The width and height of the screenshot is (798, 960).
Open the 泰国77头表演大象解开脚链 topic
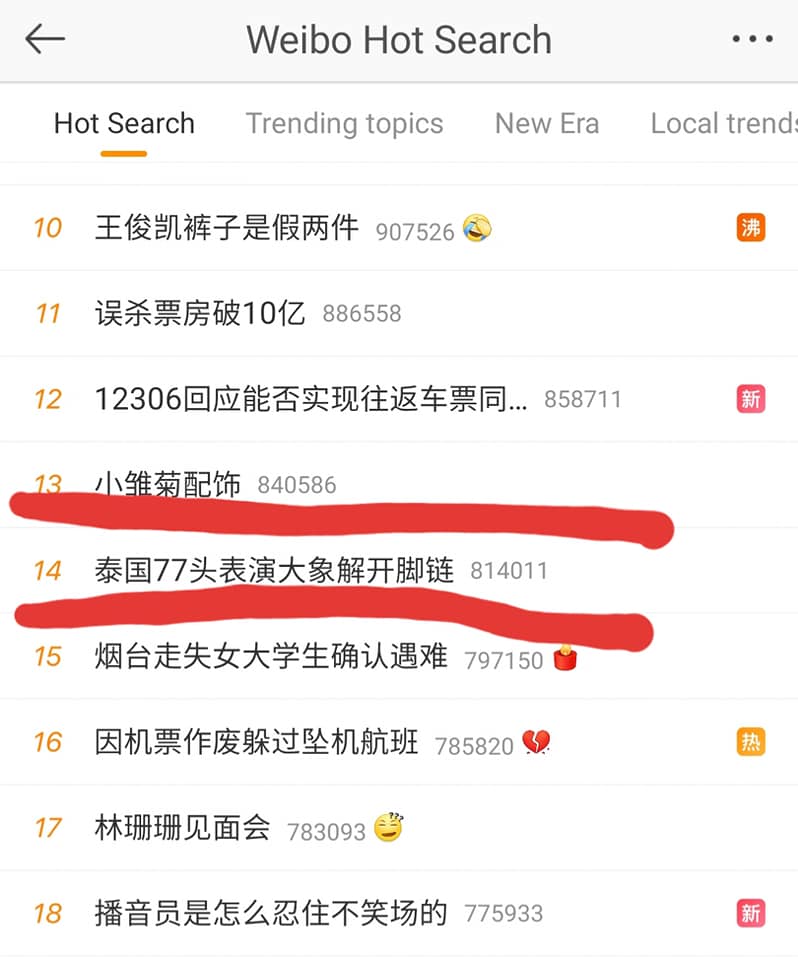click(x=274, y=571)
